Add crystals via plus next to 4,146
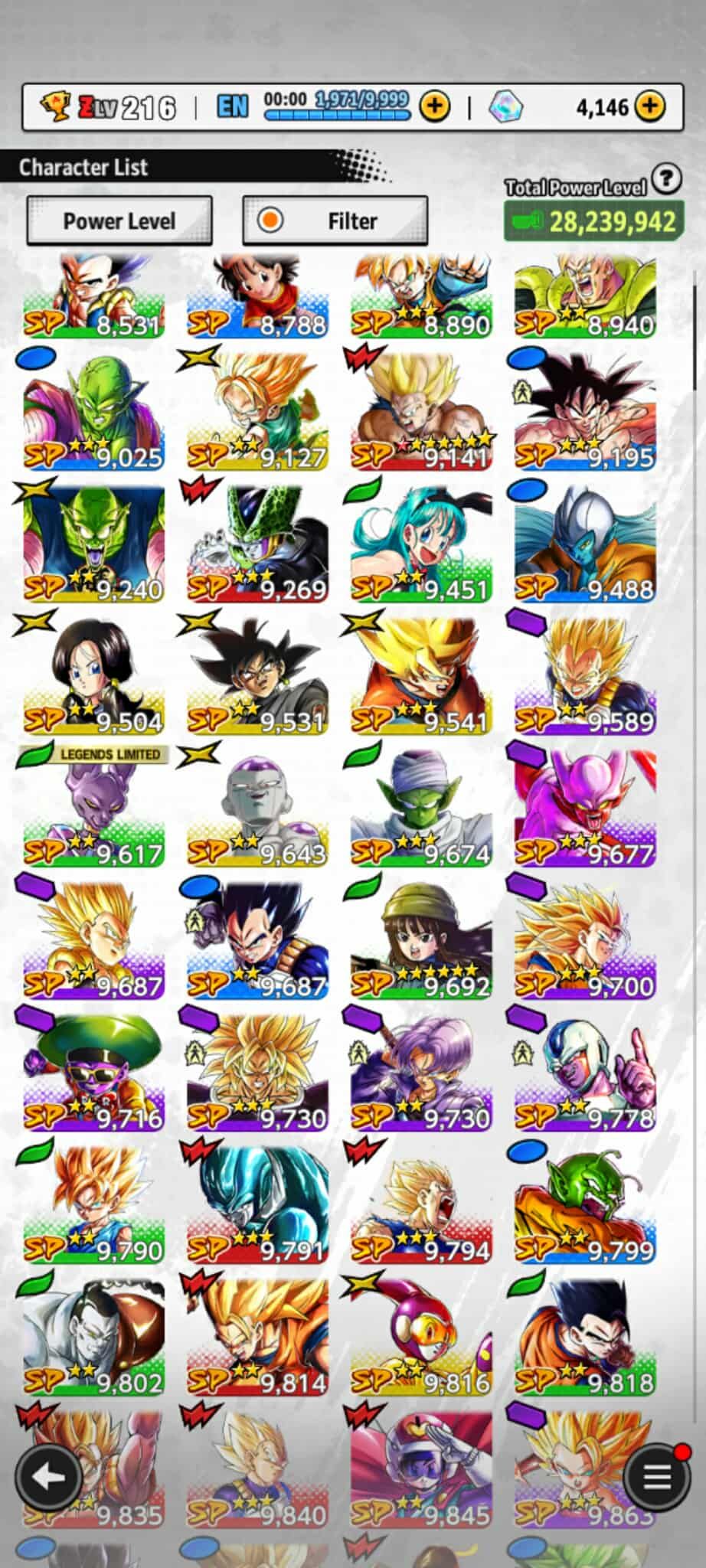The width and height of the screenshot is (706, 1568). 649,106
